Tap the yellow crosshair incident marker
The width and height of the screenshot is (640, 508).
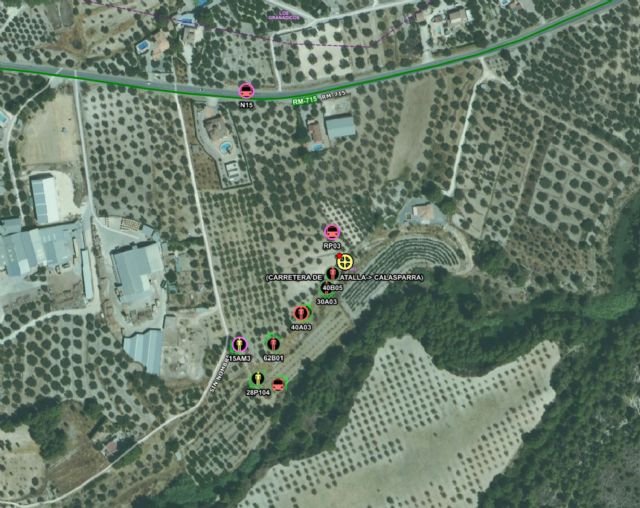point(345,261)
